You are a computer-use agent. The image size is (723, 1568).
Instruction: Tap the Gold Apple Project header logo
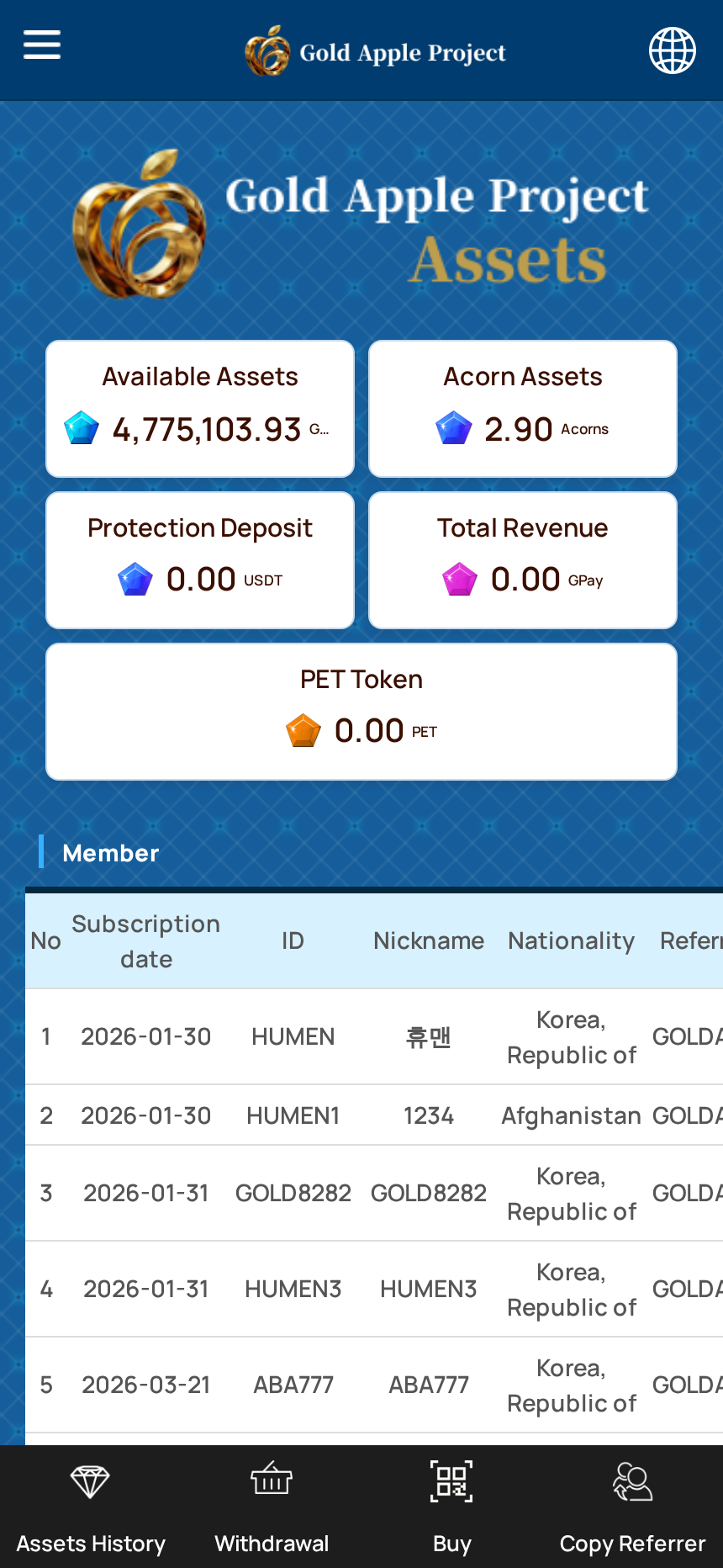pyautogui.click(x=376, y=51)
